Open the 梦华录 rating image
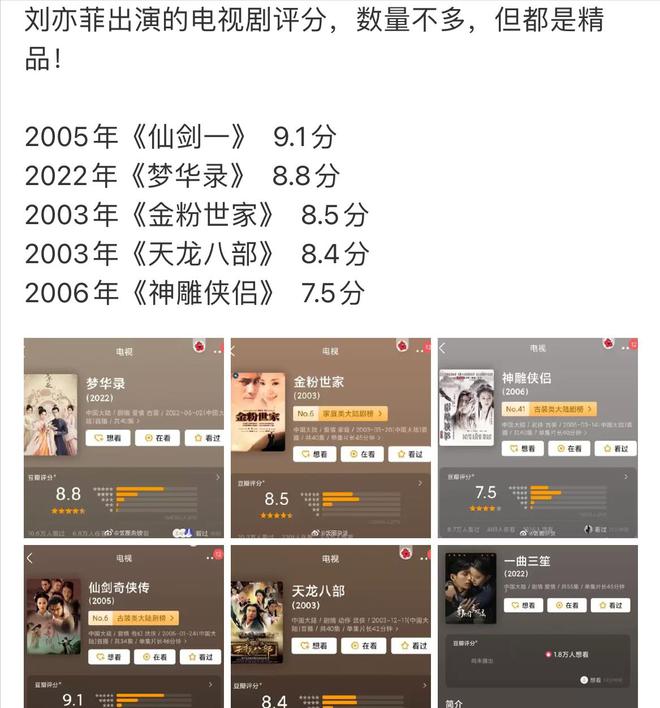Viewport: 660px width, 708px height. [124, 438]
